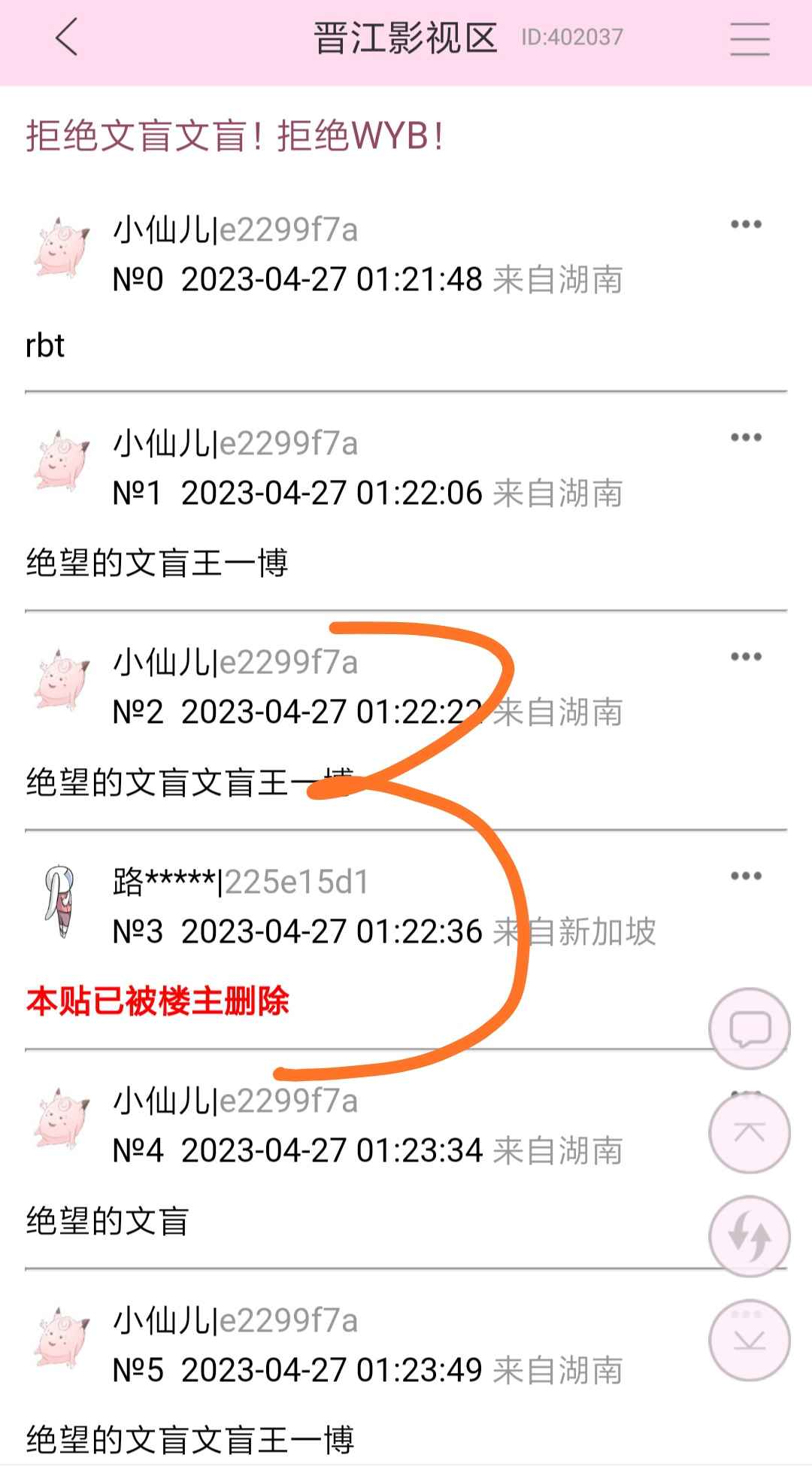Open the avatar of user 路***** on №3

(60, 901)
